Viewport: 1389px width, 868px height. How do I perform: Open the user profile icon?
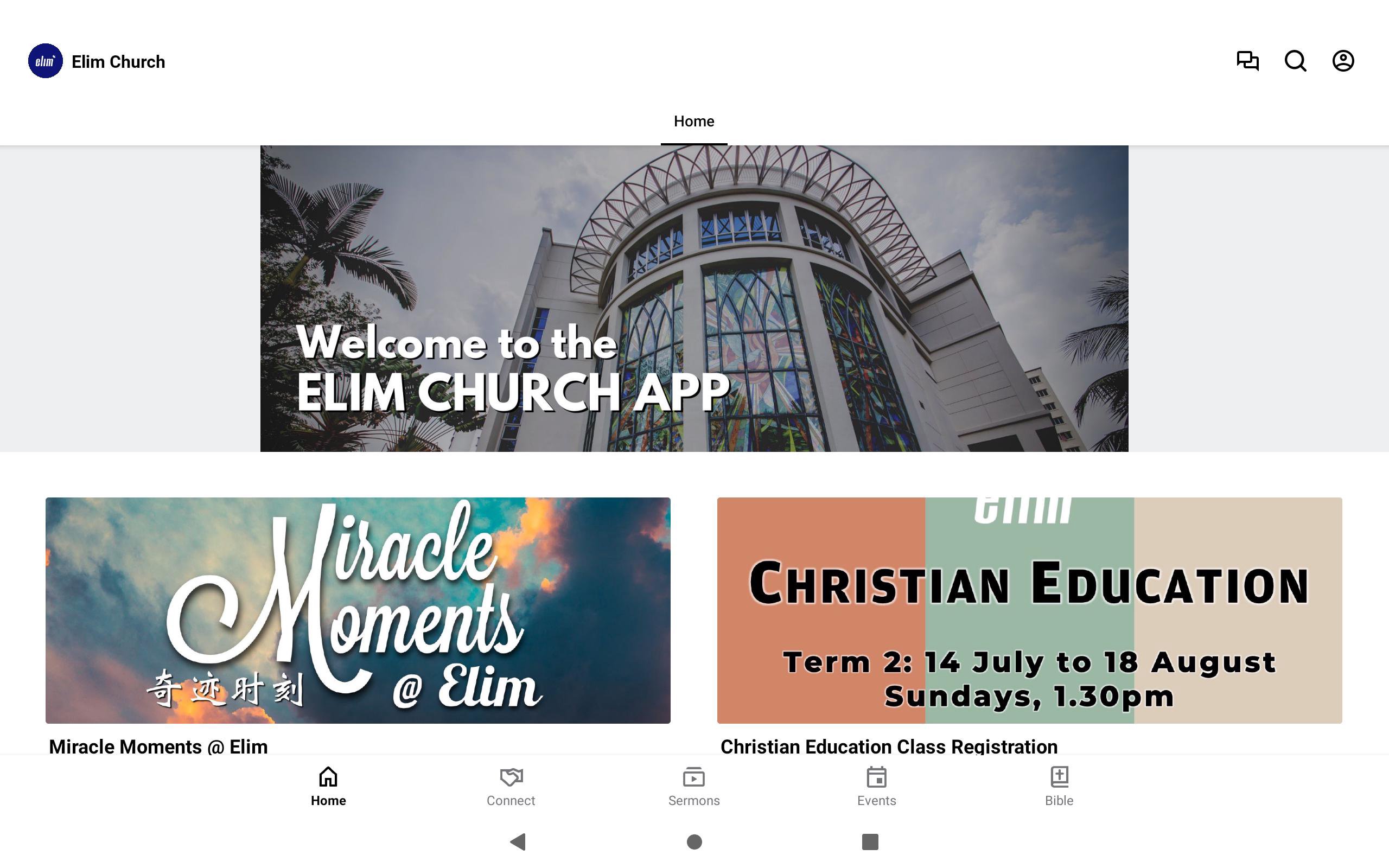[1342, 61]
